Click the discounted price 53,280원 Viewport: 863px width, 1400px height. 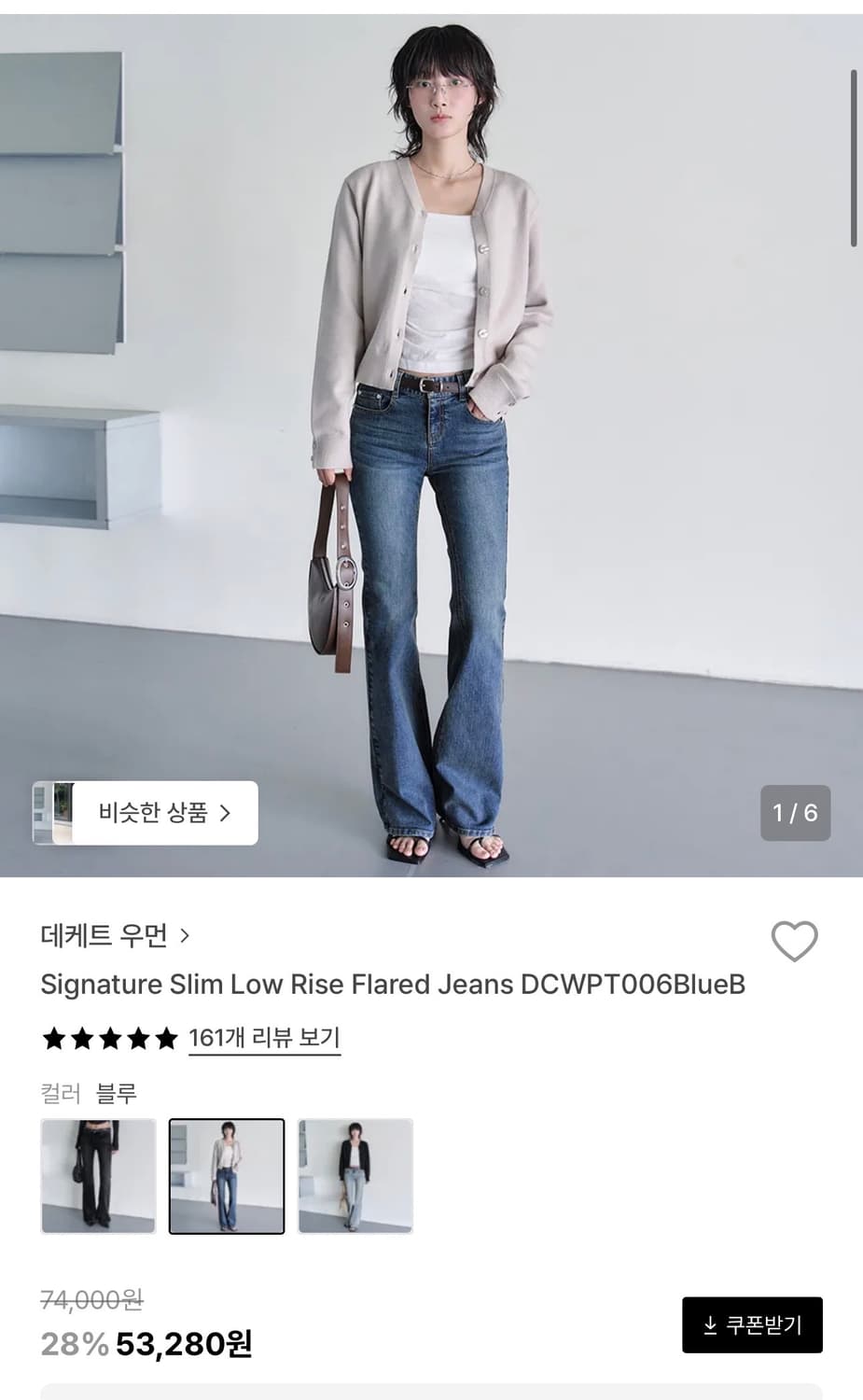pos(185,1344)
